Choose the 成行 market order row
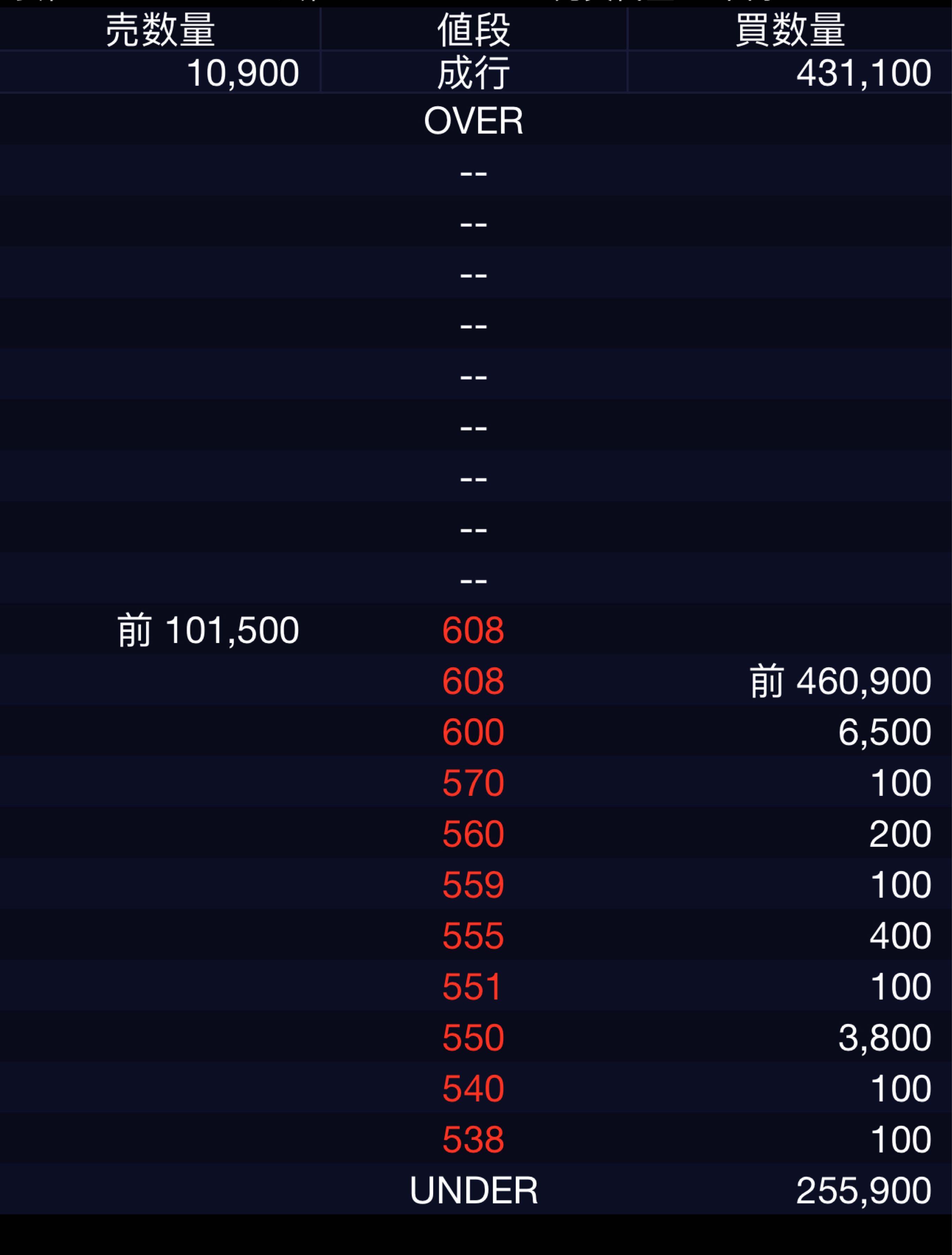 coord(474,73)
